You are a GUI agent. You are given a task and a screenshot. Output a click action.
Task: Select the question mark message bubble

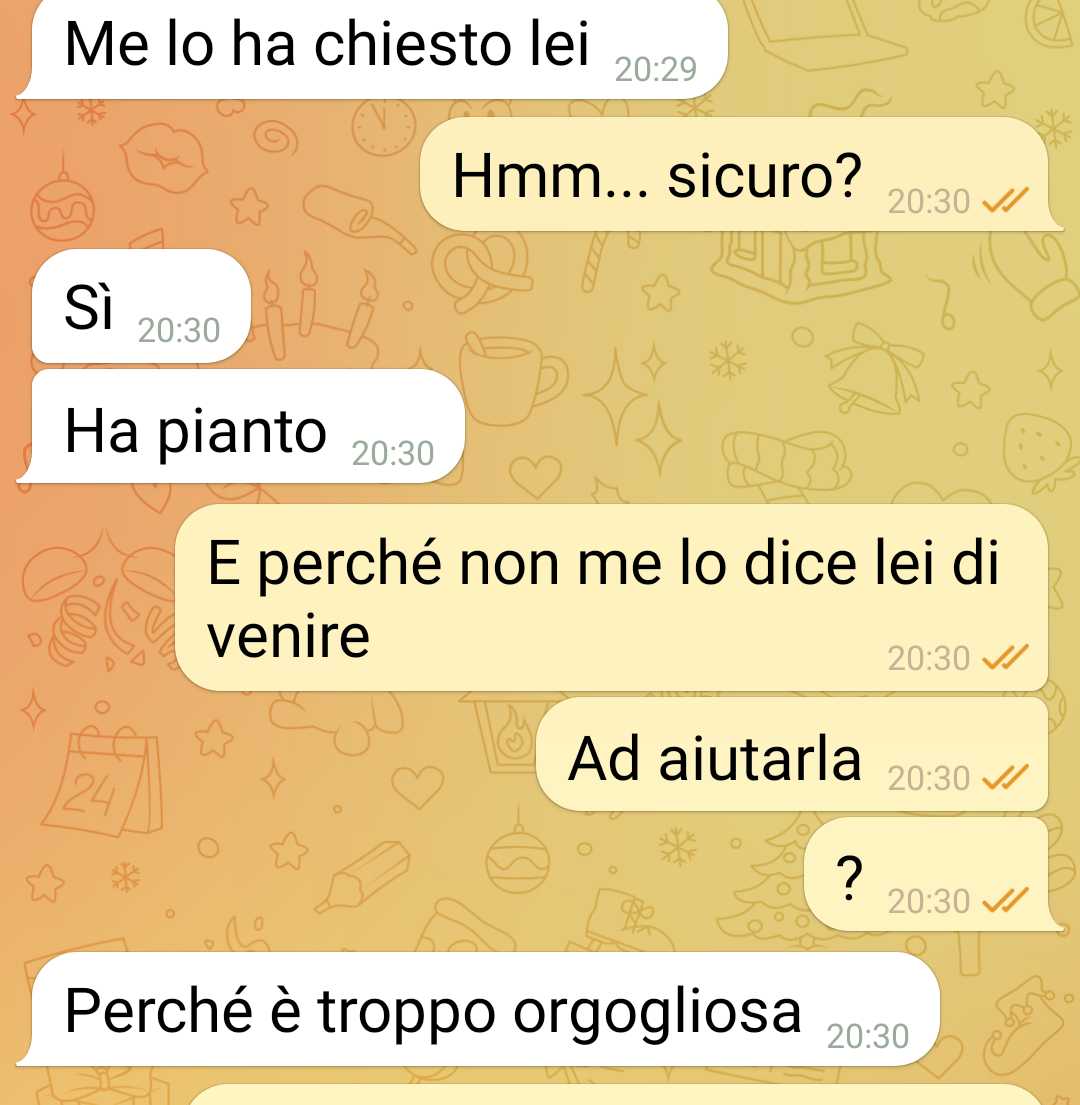pyautogui.click(x=926, y=878)
